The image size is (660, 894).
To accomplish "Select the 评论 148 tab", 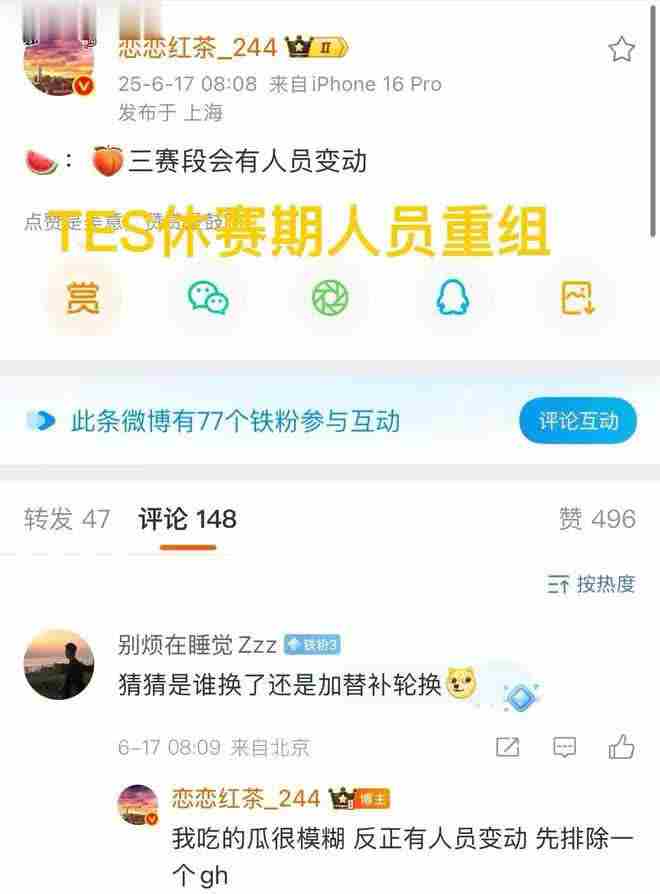I will [x=187, y=518].
